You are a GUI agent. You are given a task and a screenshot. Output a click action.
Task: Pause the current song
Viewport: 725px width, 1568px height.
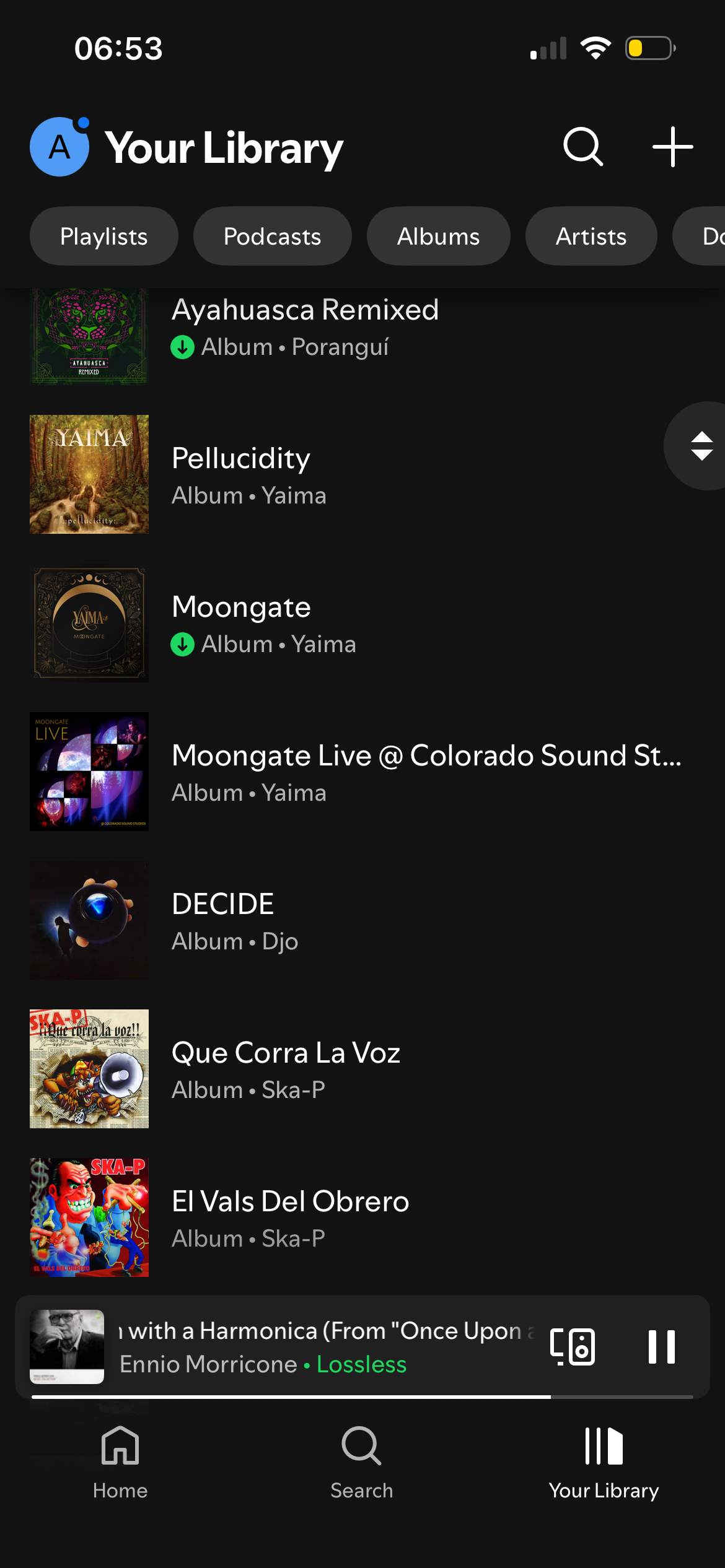click(x=661, y=1347)
